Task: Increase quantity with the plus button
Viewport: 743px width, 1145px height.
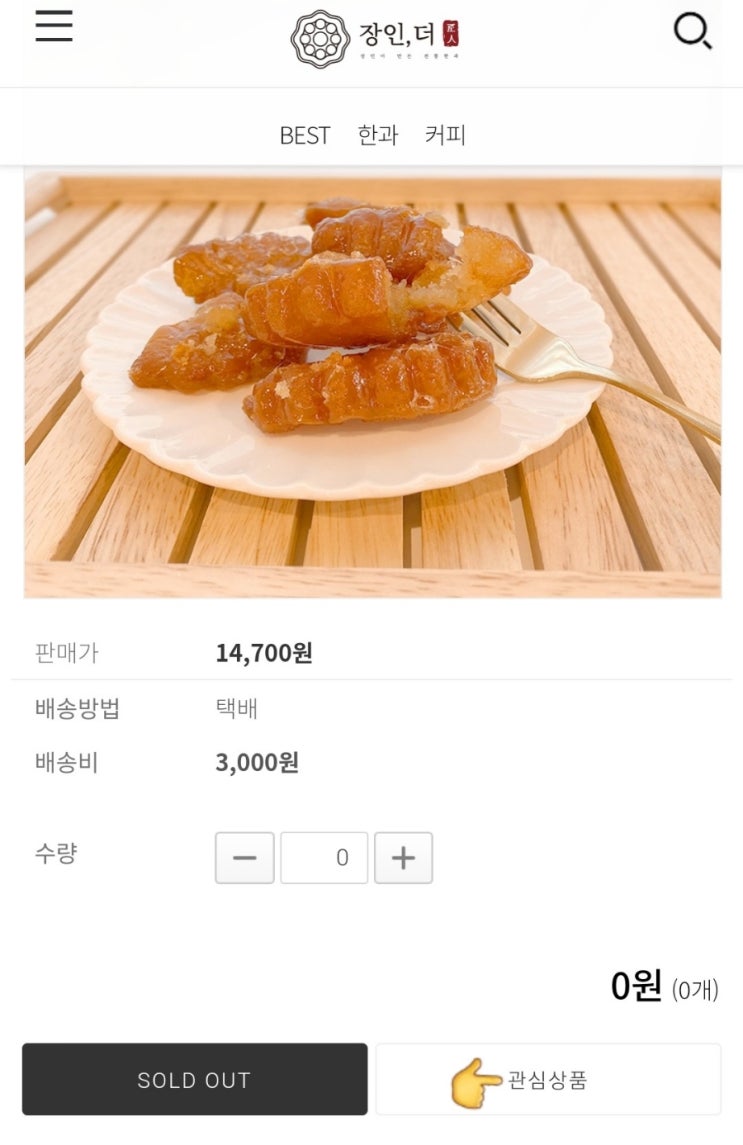Action: pos(403,858)
